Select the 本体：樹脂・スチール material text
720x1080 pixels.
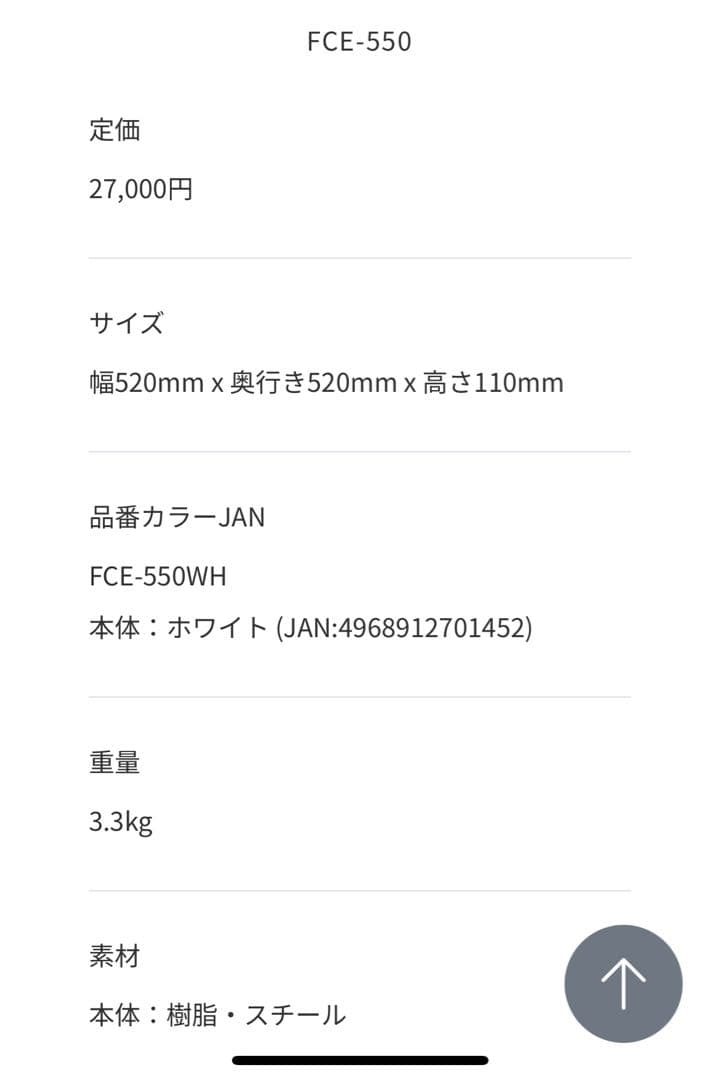[x=217, y=1014]
